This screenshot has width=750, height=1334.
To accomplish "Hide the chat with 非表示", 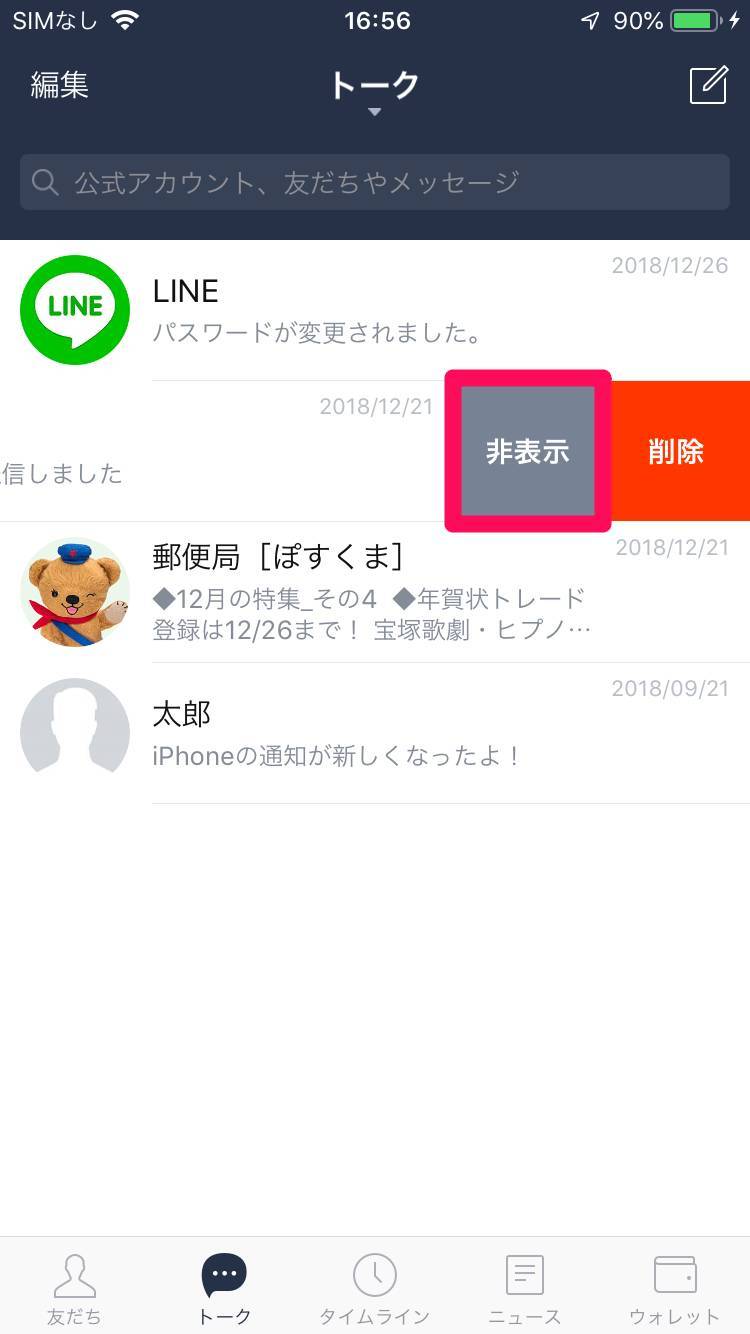I will point(527,451).
